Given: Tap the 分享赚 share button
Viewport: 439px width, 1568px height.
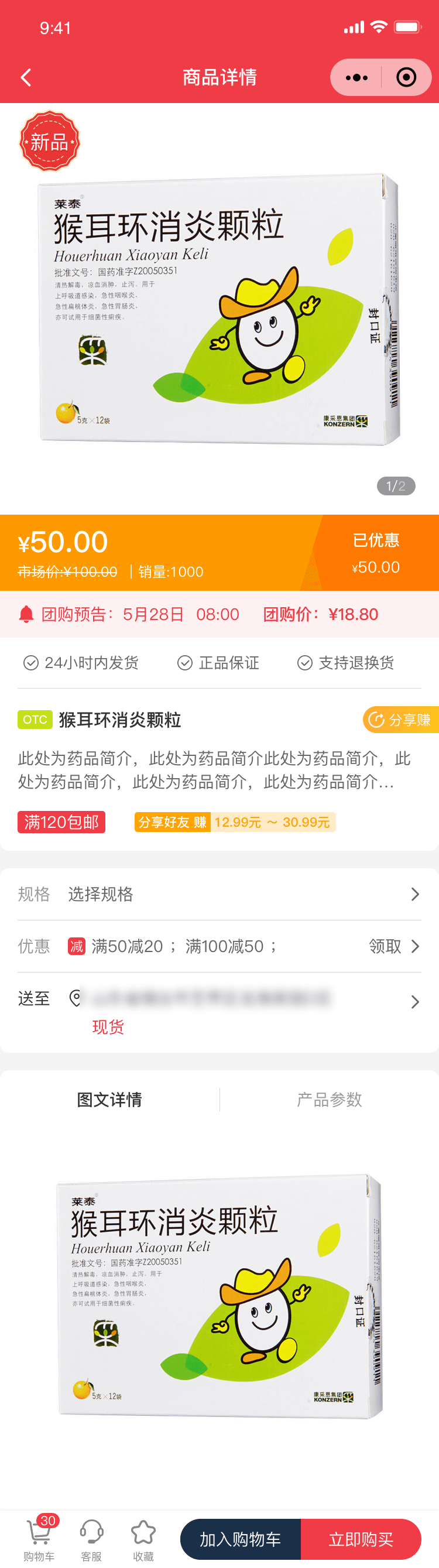Looking at the screenshot, I should pos(402,720).
